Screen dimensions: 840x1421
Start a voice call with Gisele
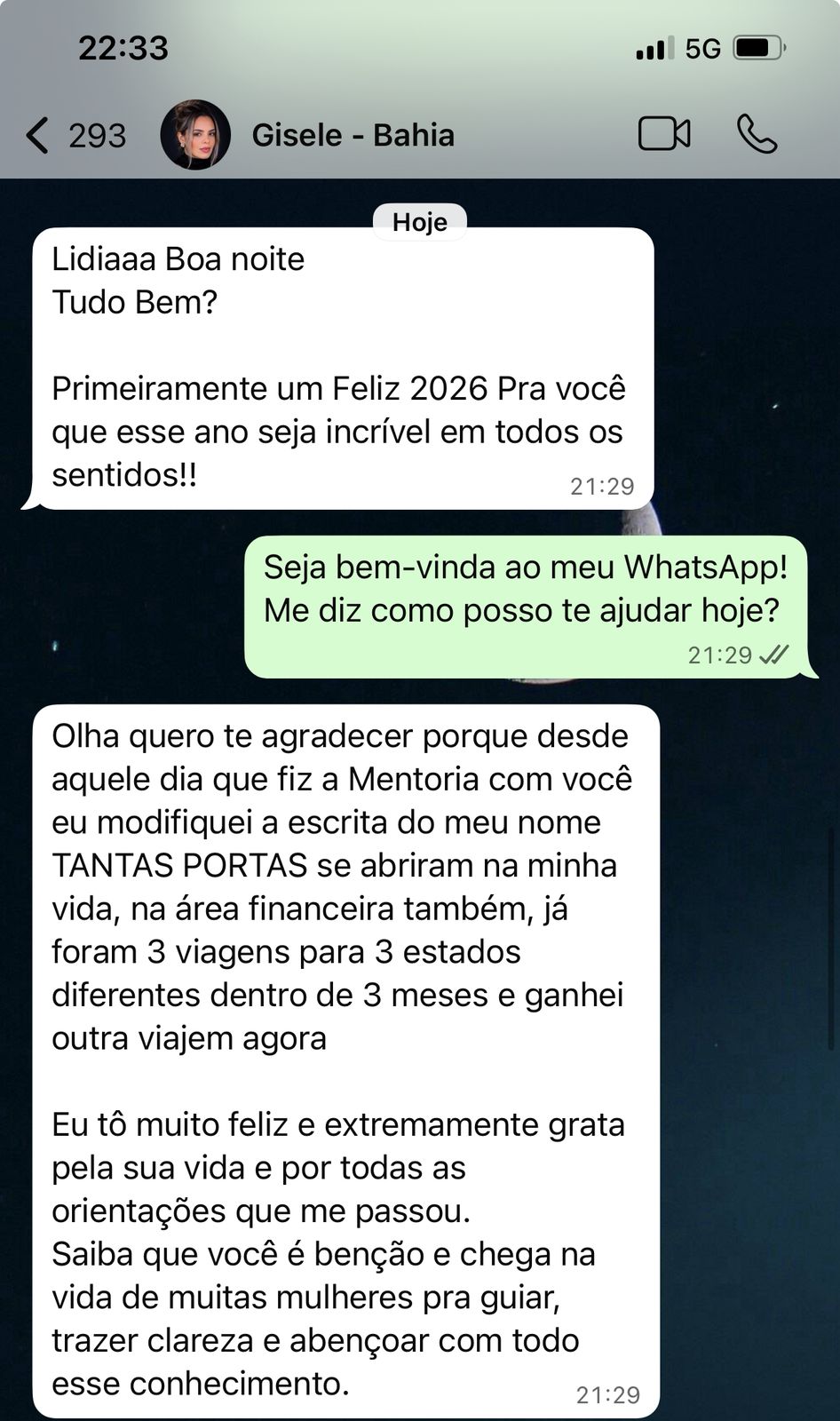point(756,134)
